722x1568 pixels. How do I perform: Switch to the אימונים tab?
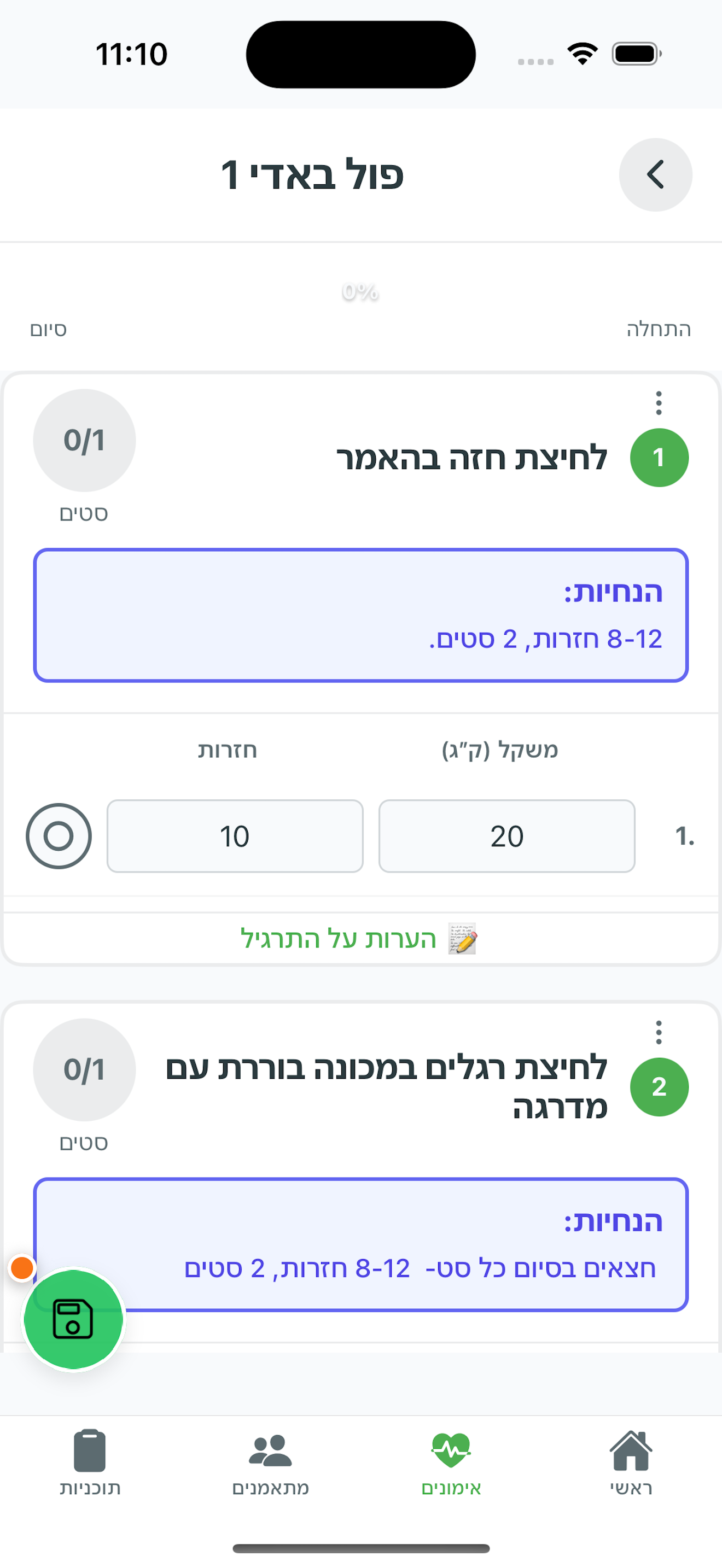(451, 1462)
